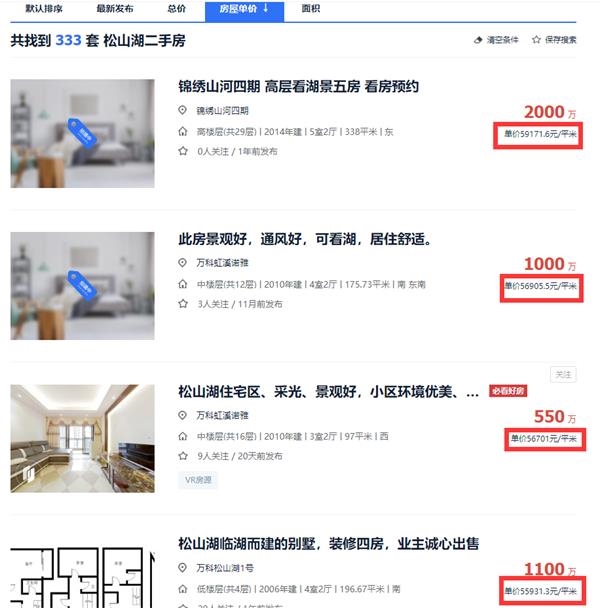This screenshot has width=600, height=608.
Task: Toggle the 房屋单价 sort order
Action: tap(244, 8)
